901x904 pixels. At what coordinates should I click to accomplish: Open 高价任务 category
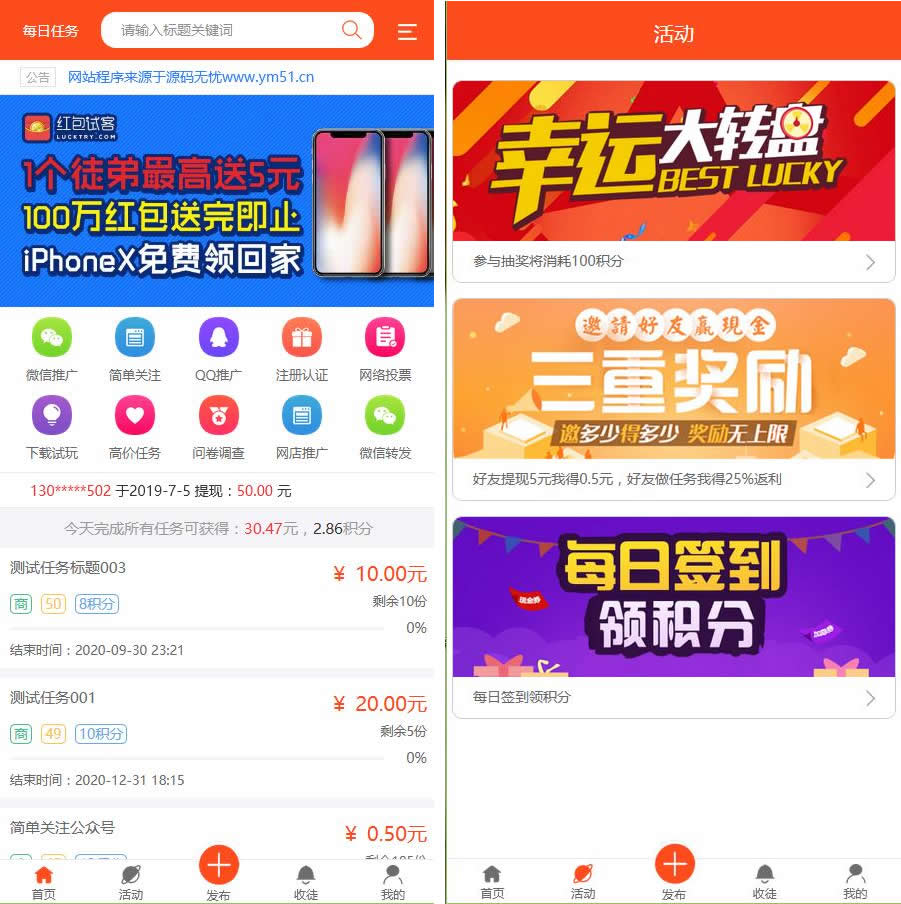(x=135, y=427)
